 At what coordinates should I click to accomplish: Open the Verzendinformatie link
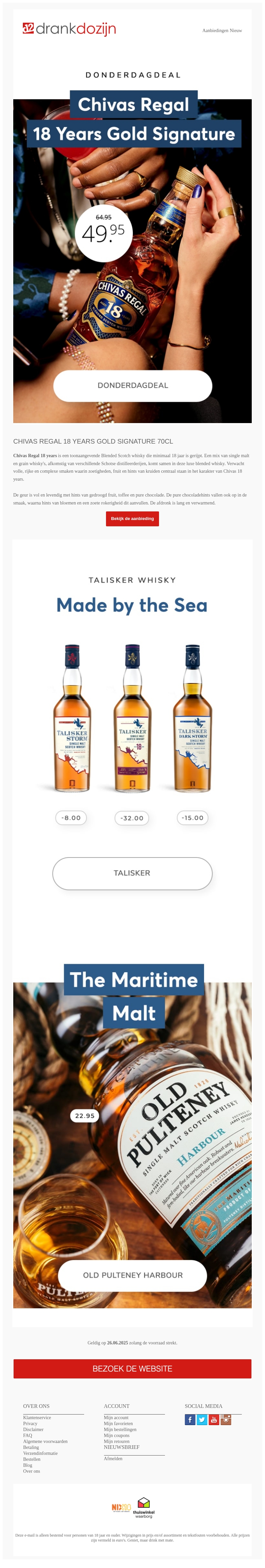pos(40,1453)
